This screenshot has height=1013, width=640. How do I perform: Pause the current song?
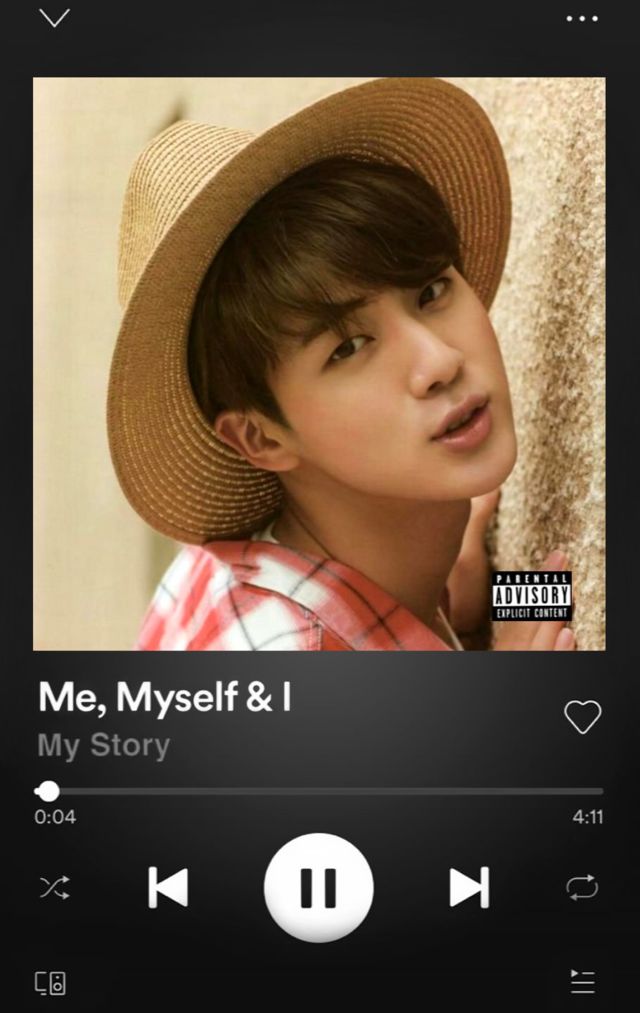click(x=318, y=887)
